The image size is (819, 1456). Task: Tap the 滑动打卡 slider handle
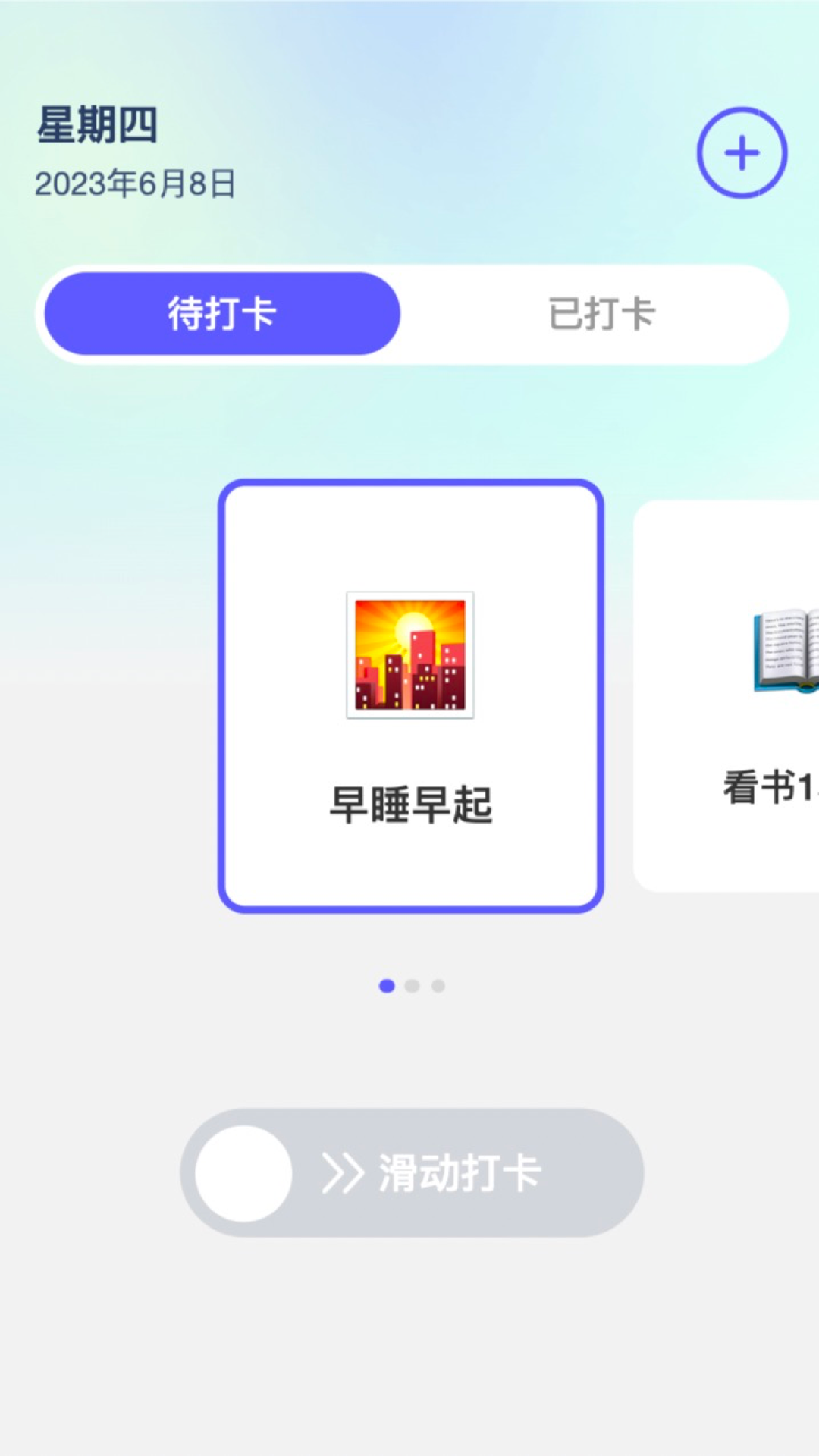243,1173
